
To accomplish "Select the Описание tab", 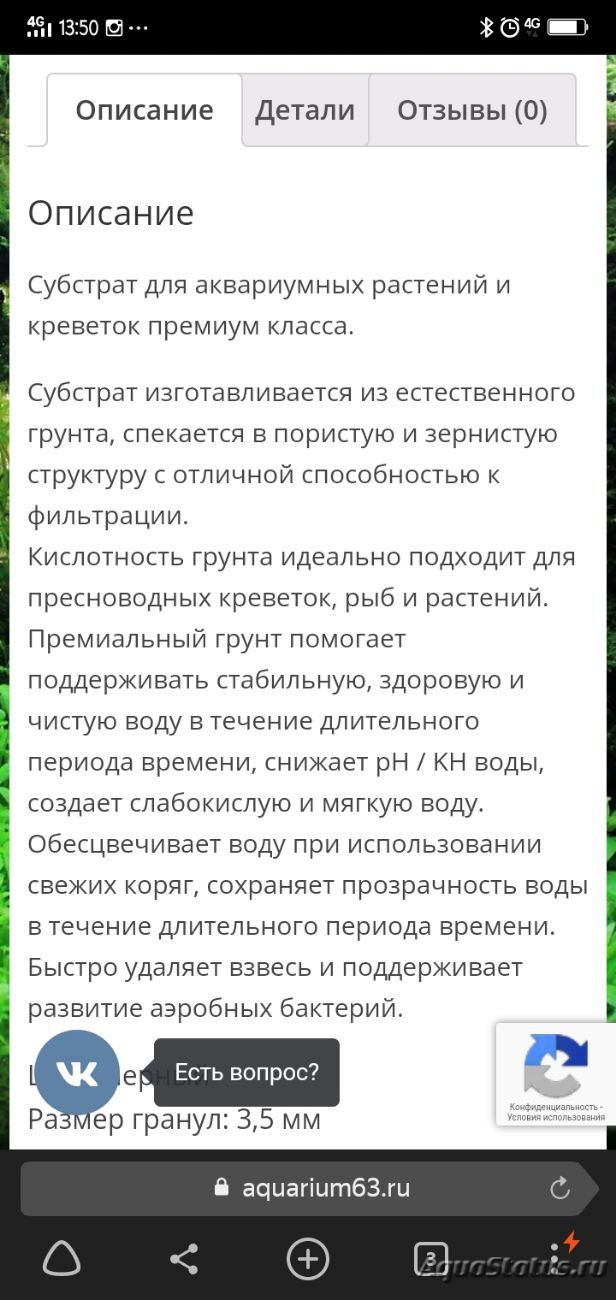I will coord(144,110).
